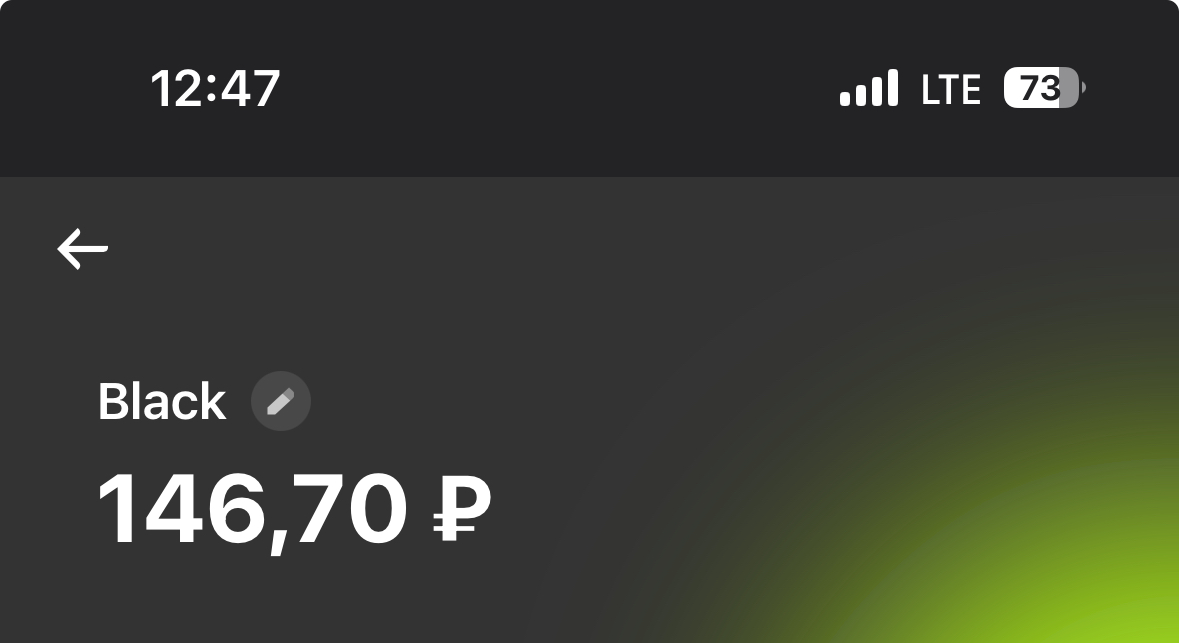
Task: Go back using the arrow icon
Action: click(83, 248)
